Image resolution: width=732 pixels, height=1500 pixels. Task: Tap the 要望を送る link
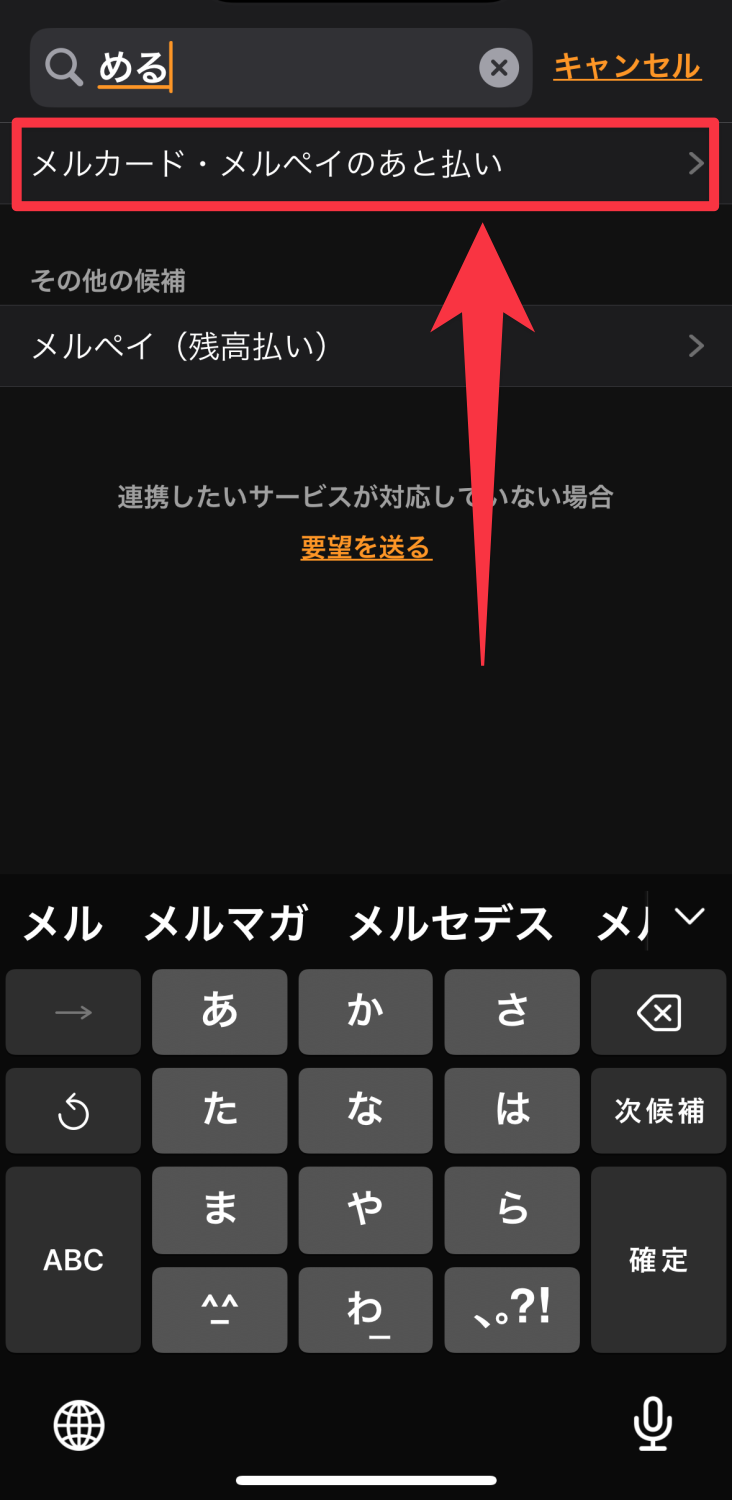point(366,548)
